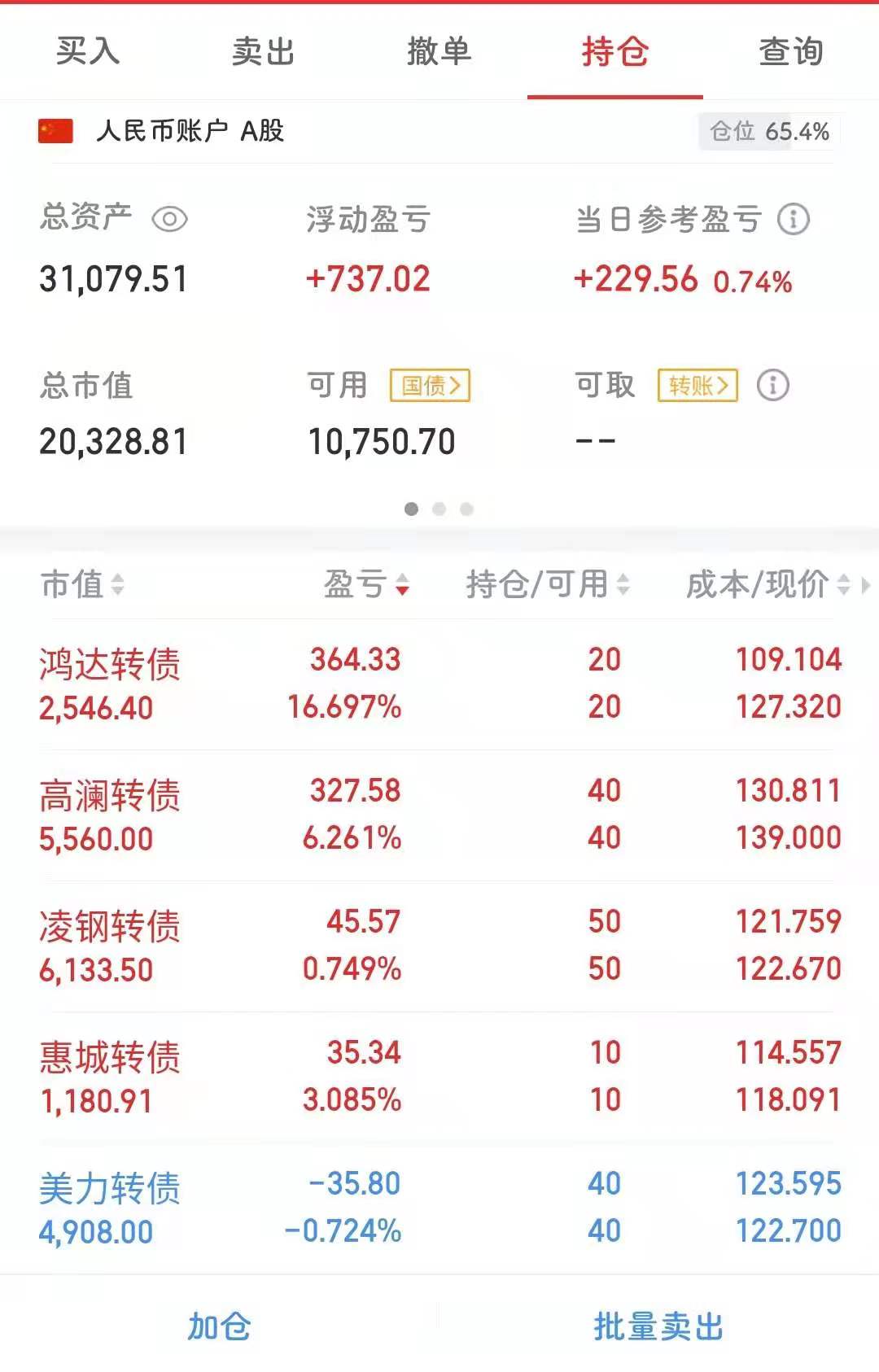Switch to the 卖出 tab

coord(263,51)
